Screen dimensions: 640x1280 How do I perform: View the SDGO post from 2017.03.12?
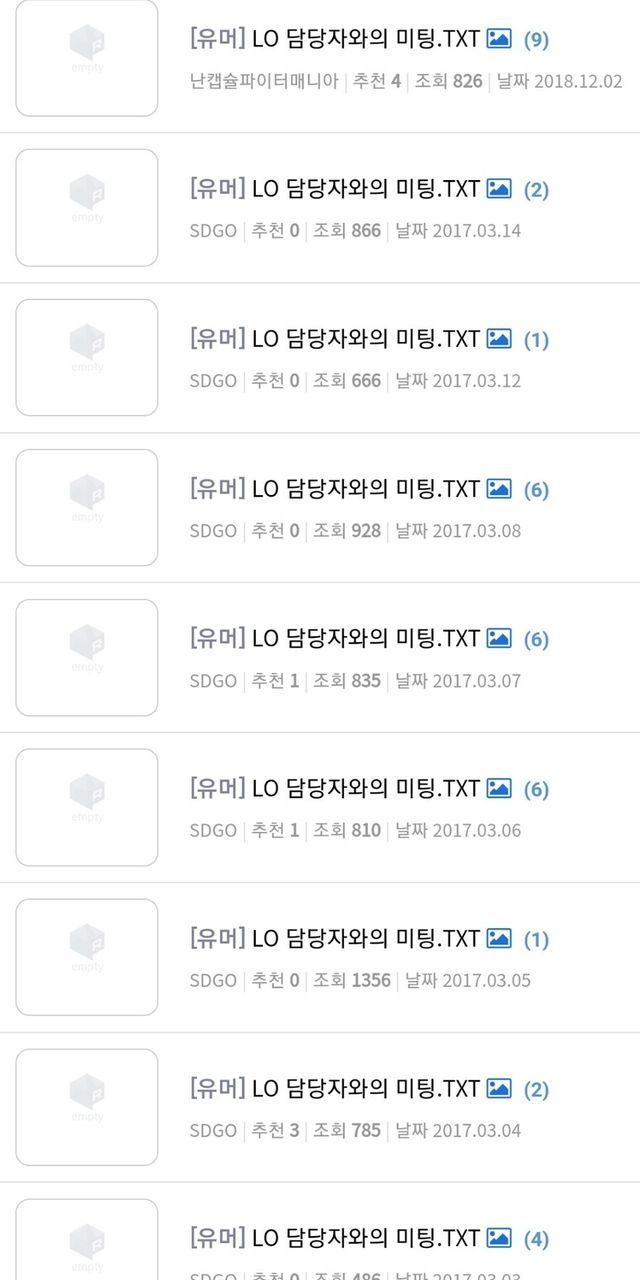click(336, 339)
